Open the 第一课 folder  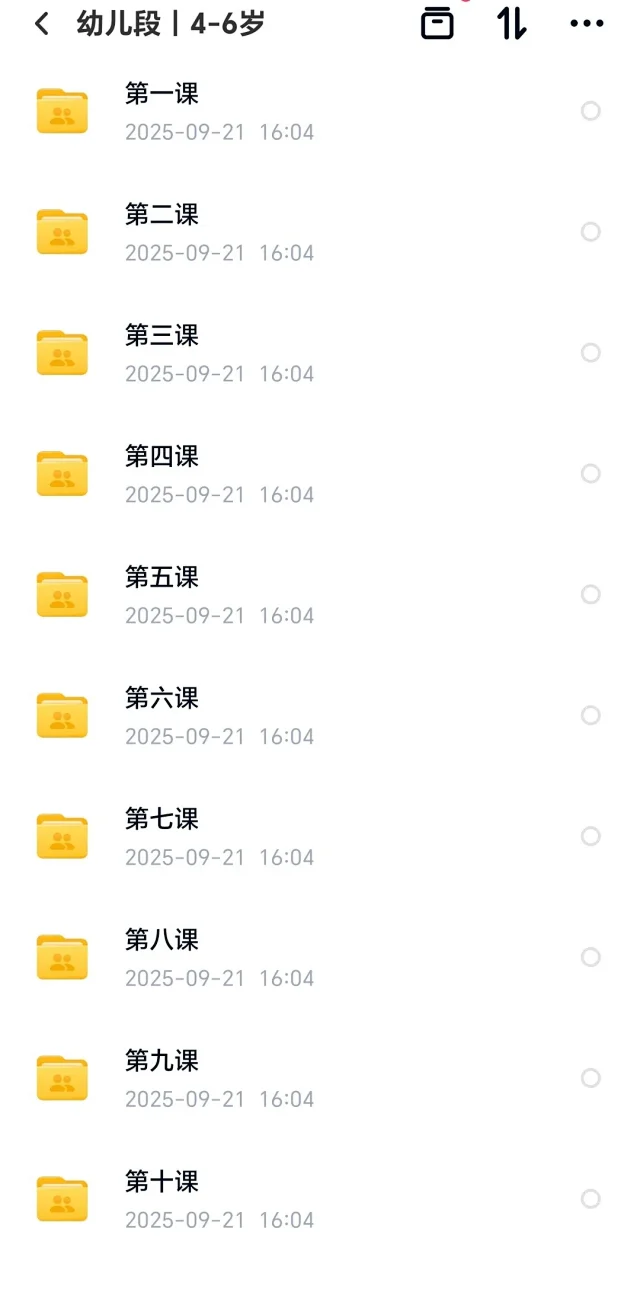pos(162,94)
